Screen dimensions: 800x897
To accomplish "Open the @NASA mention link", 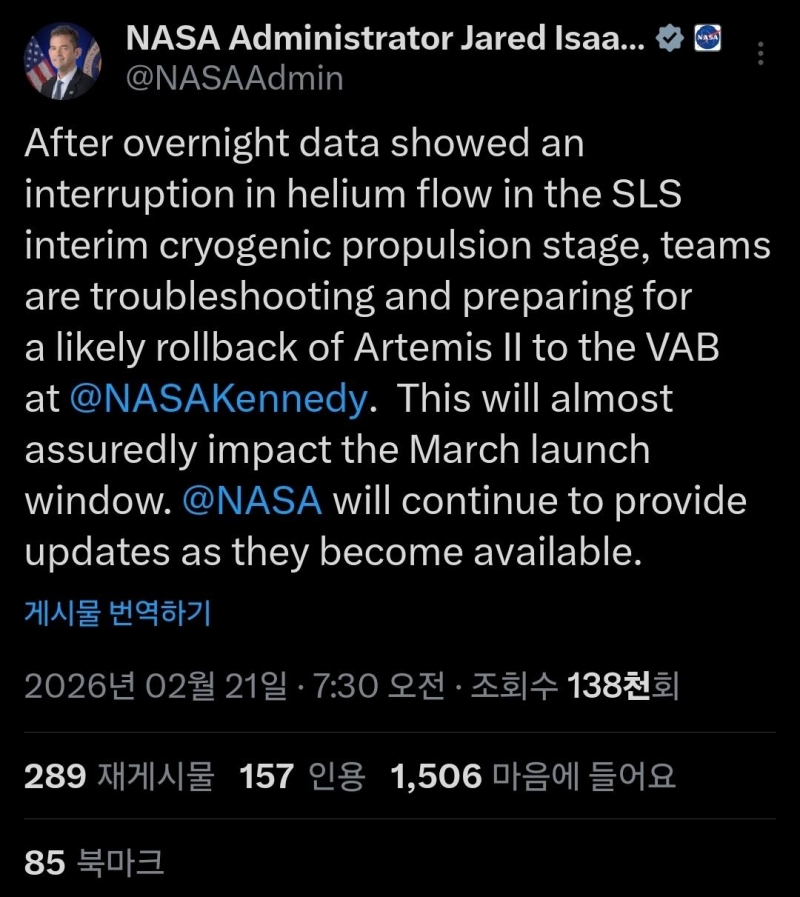I will coord(252,501).
